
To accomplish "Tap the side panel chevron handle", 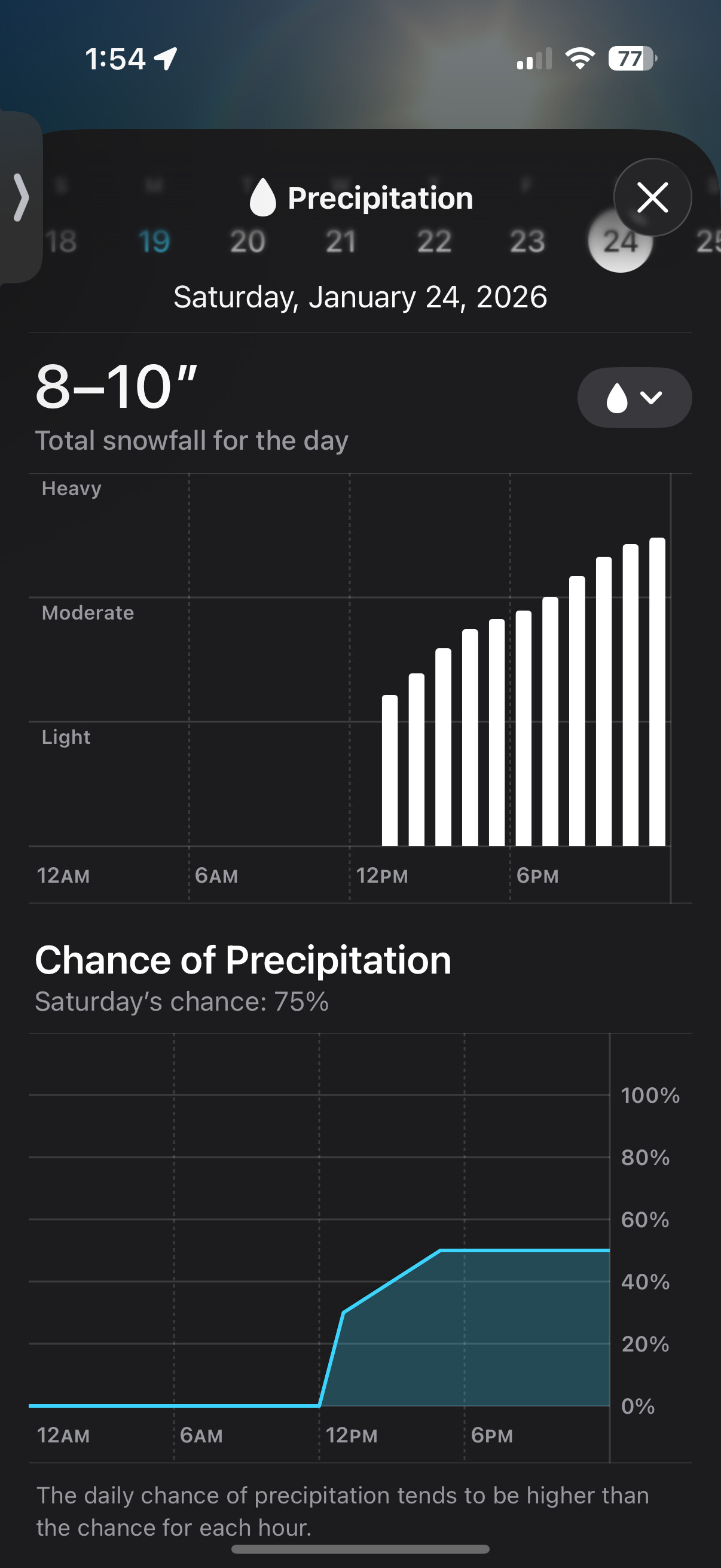I will point(21,197).
